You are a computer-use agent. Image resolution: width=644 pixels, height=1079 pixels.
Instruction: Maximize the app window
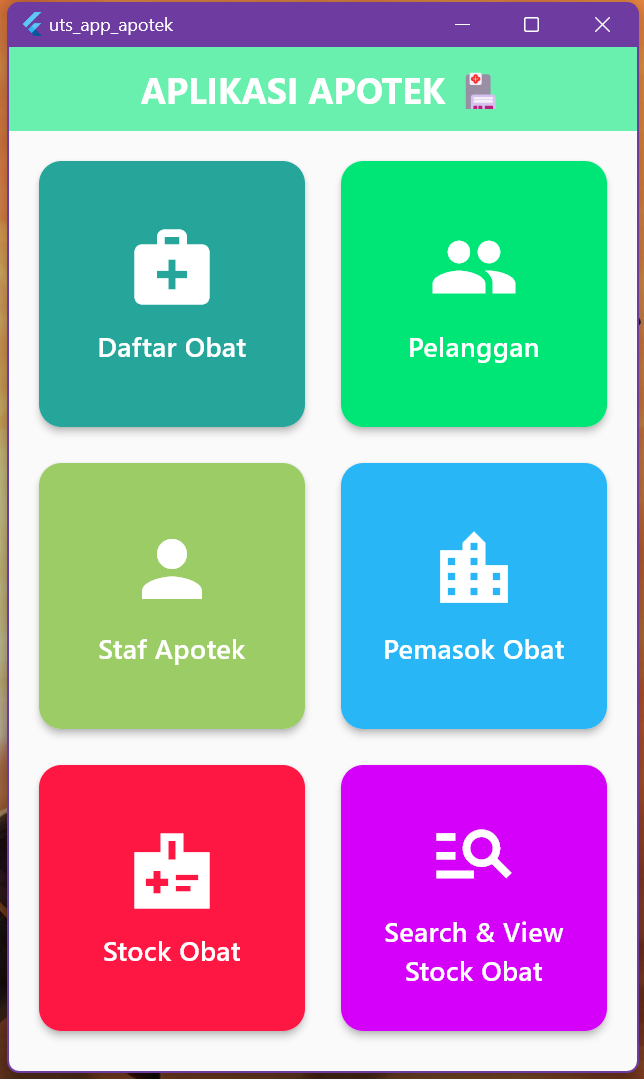tap(531, 25)
